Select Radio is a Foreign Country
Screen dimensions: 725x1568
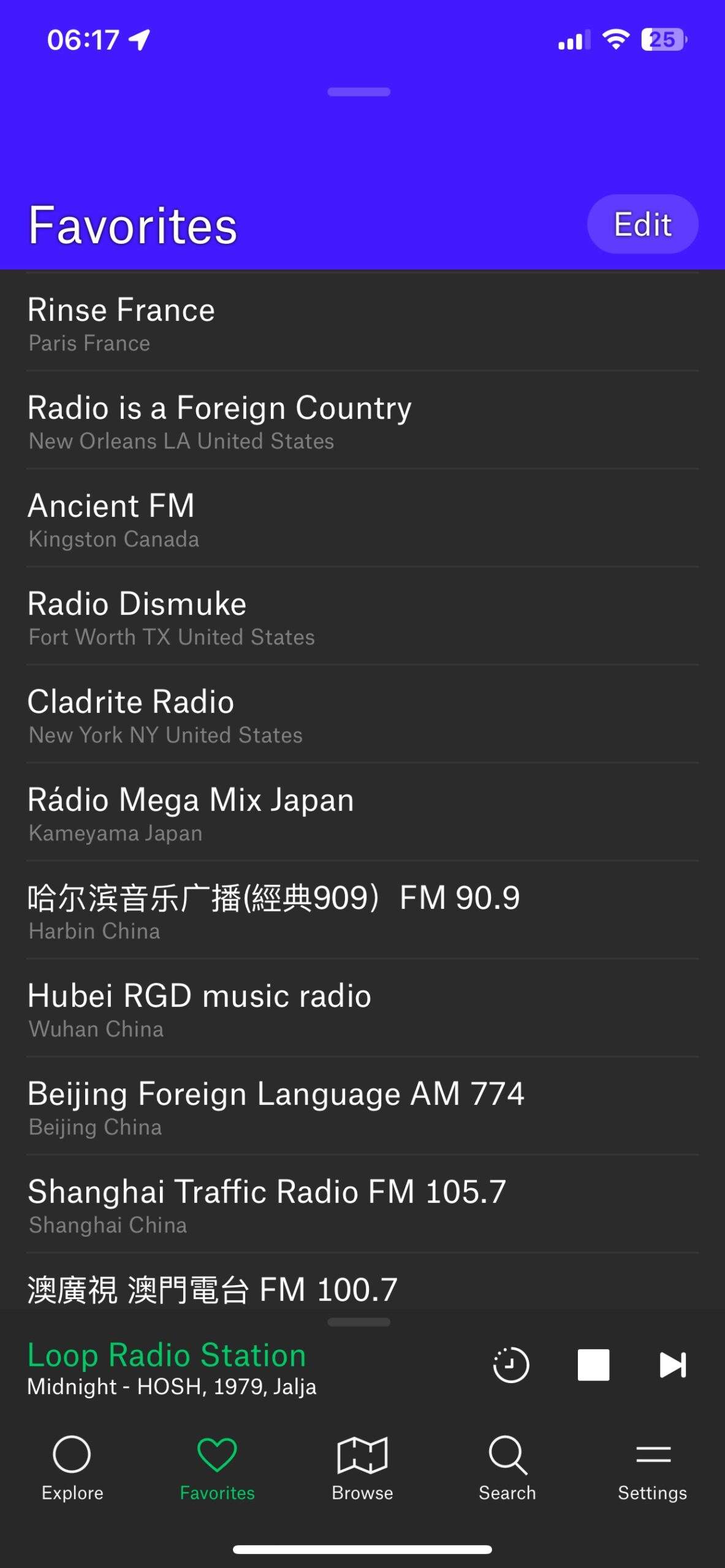click(x=362, y=421)
